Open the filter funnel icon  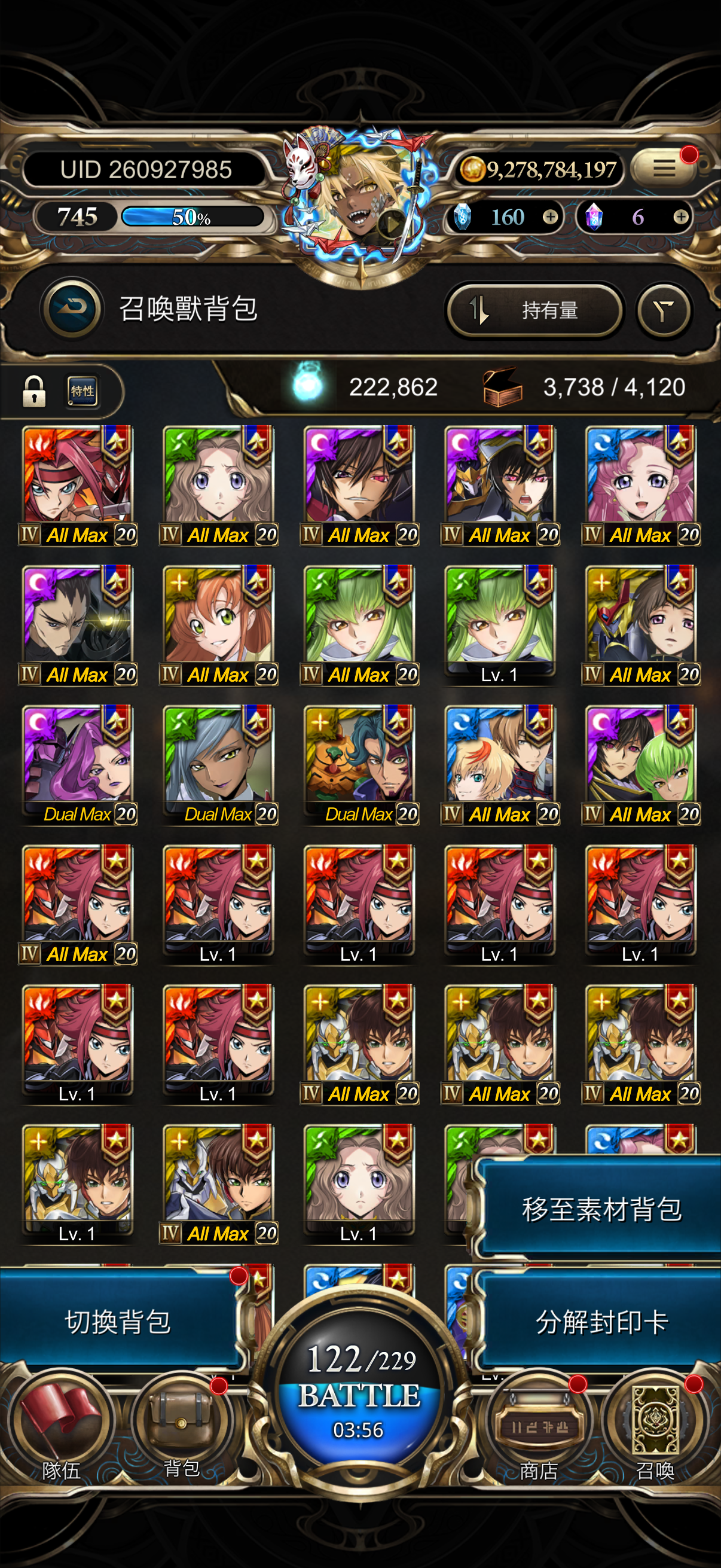tap(663, 310)
